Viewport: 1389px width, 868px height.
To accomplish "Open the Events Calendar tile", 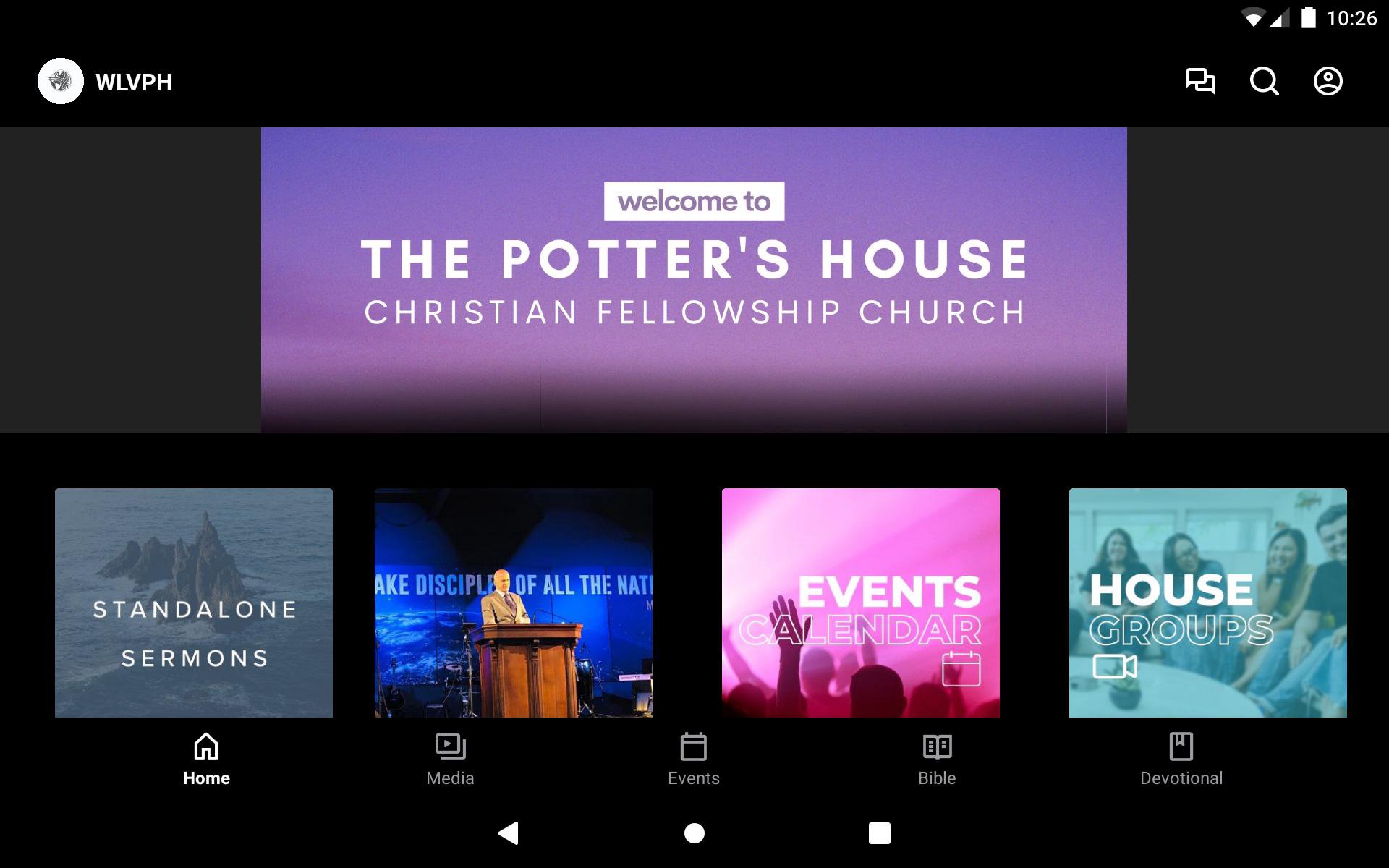I will point(861,603).
